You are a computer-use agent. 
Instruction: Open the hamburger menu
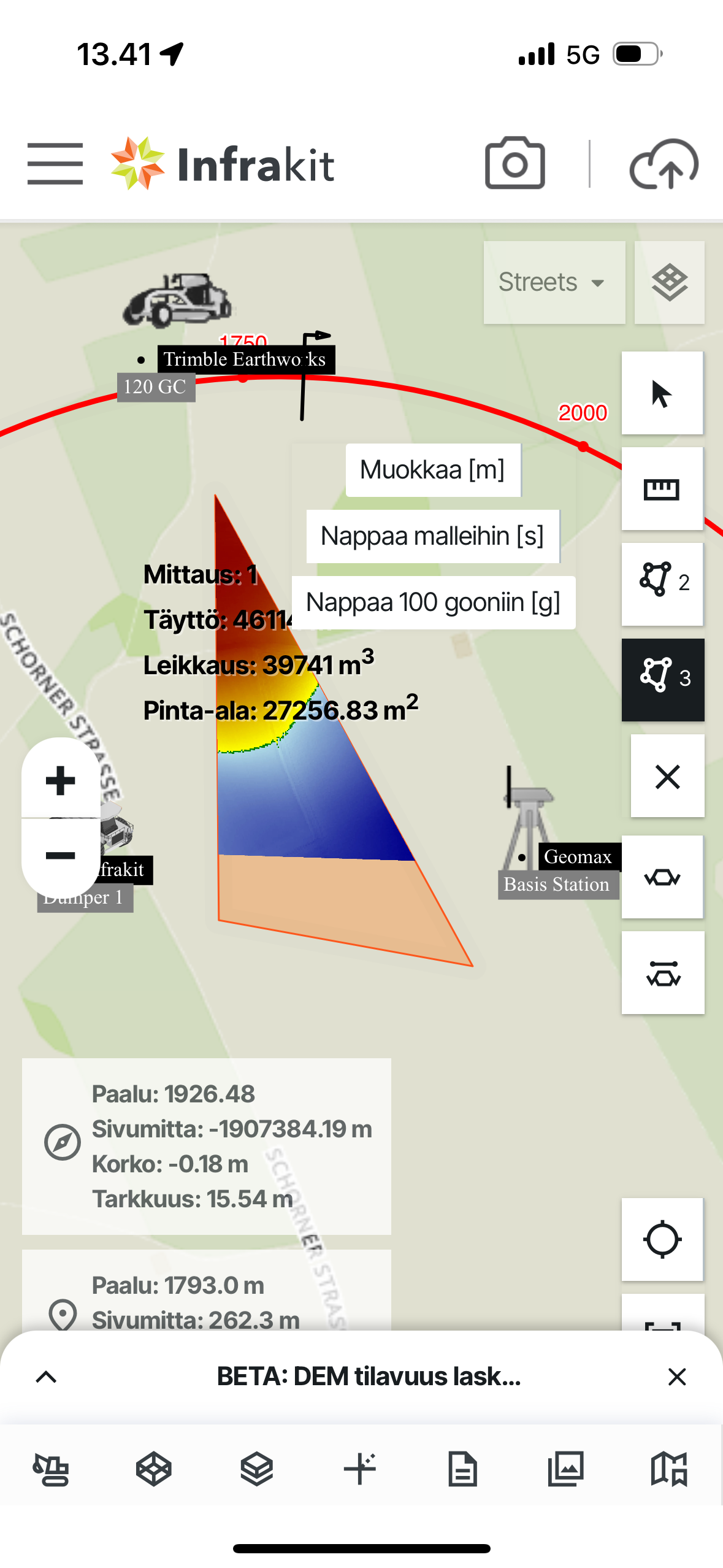point(55,164)
